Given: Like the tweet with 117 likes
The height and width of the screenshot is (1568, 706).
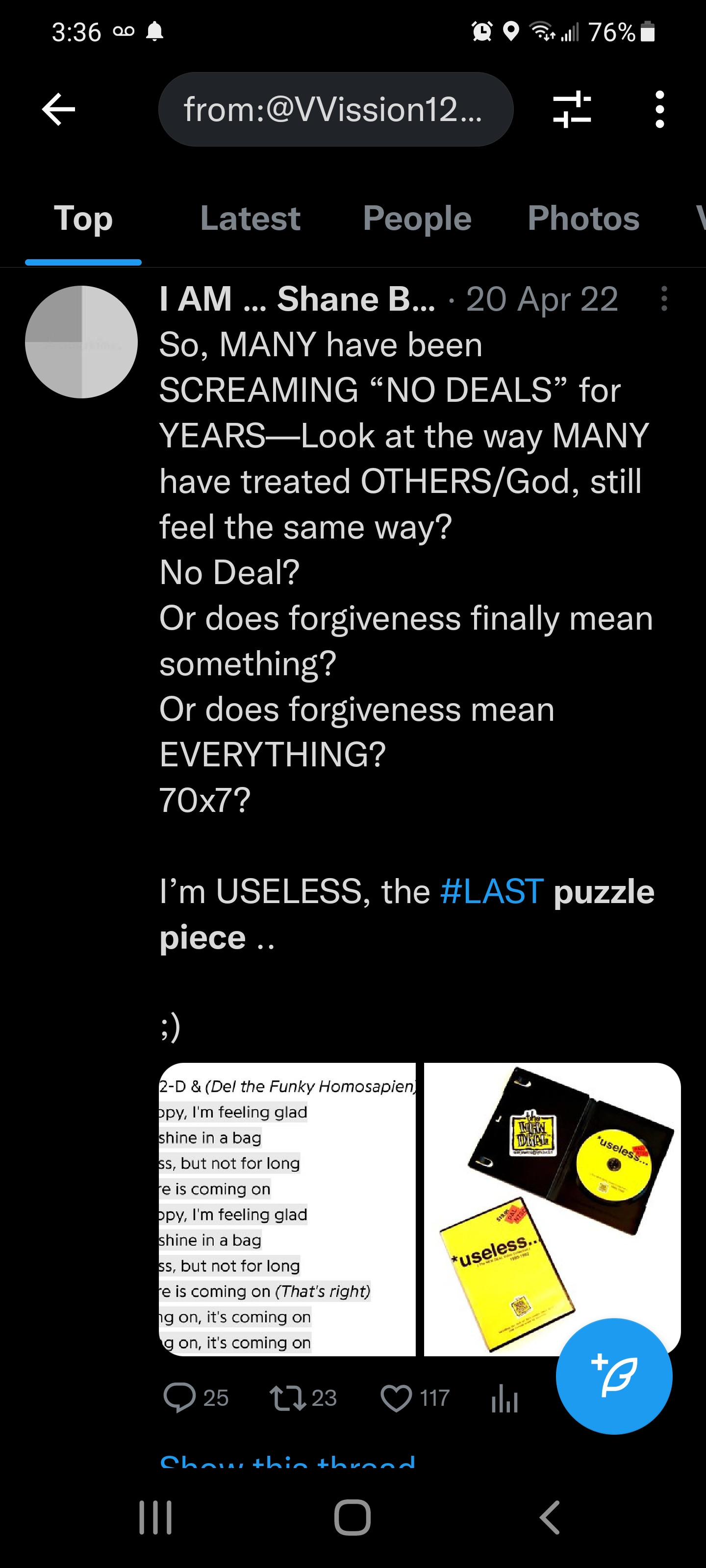Looking at the screenshot, I should pyautogui.click(x=397, y=1397).
